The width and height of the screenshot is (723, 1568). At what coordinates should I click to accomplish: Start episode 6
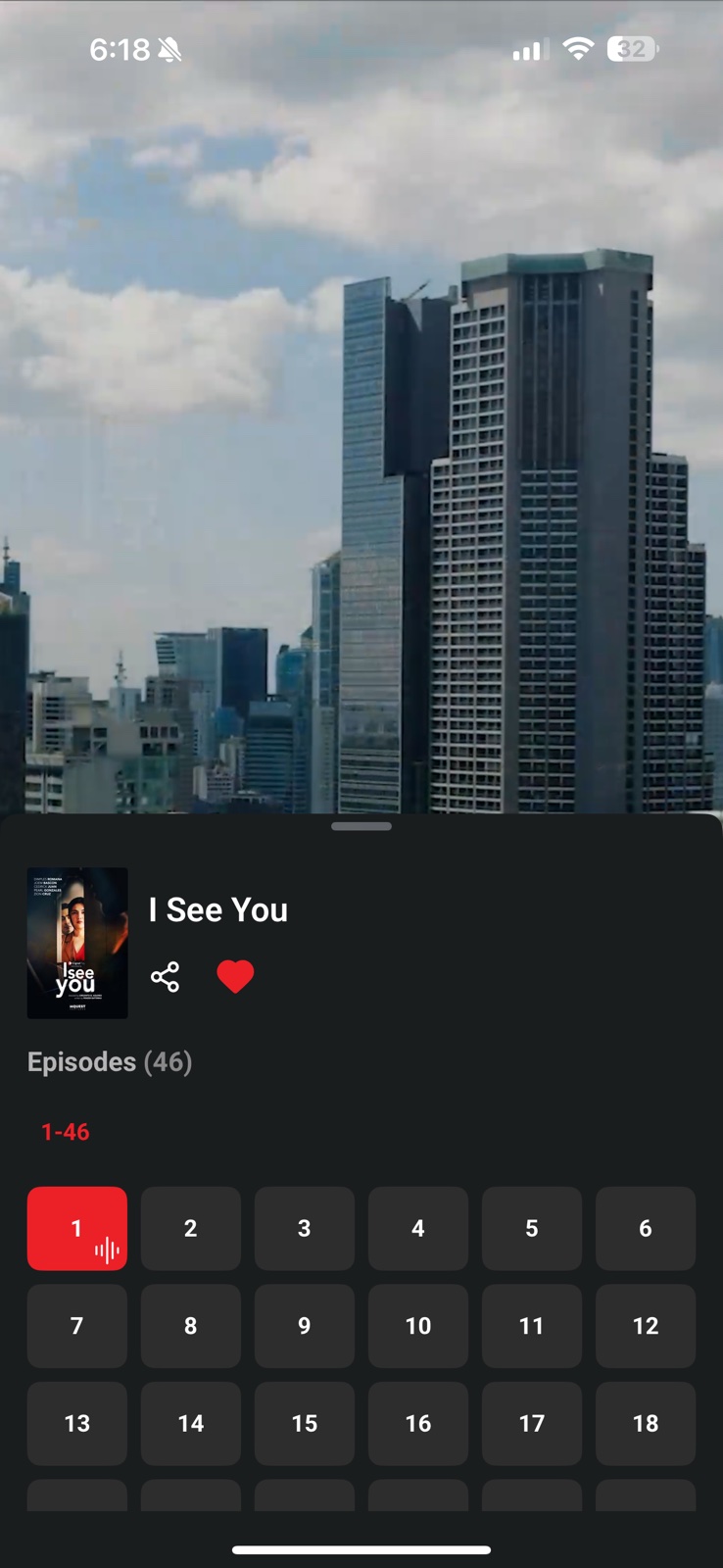tap(646, 1228)
